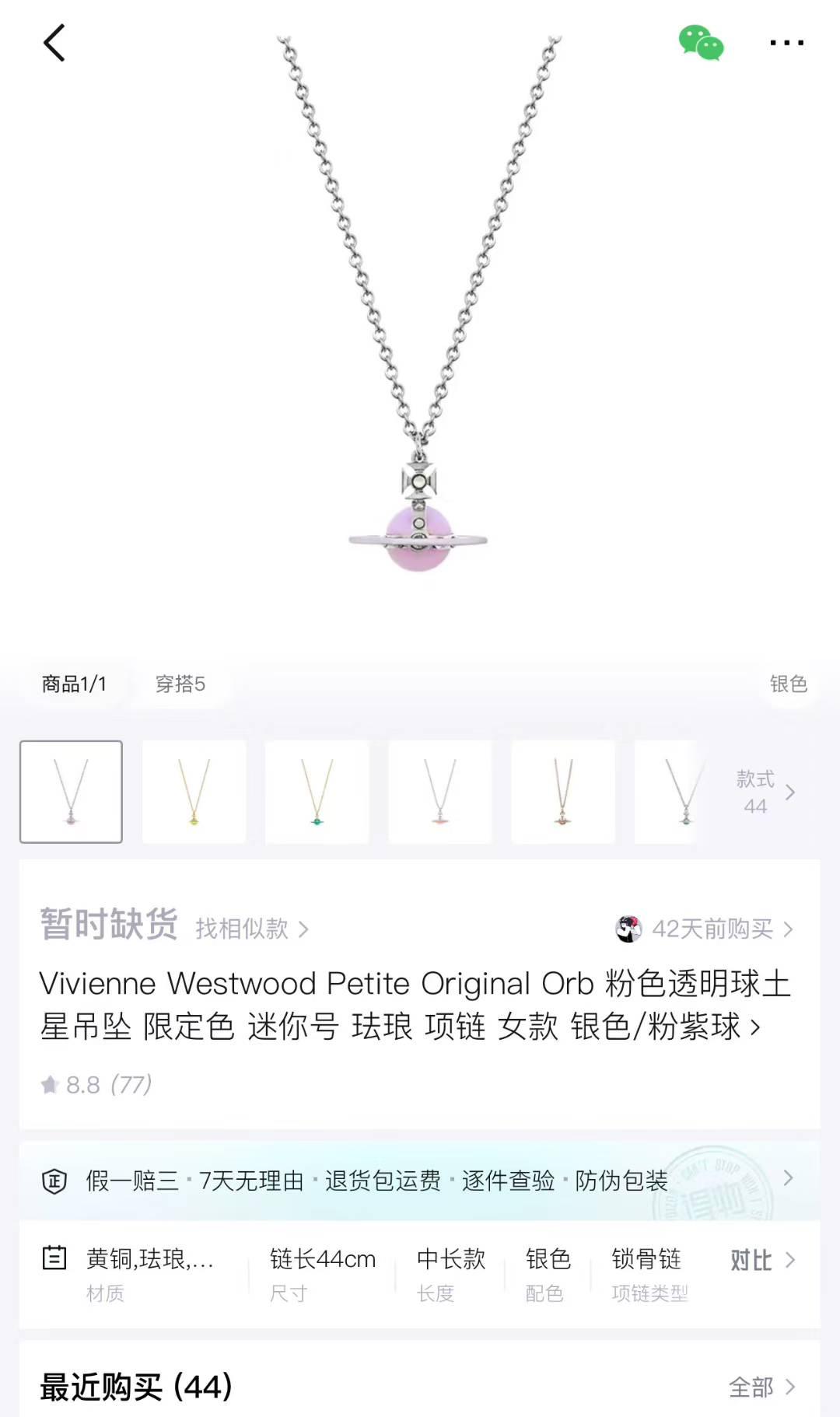Share the product via the WeChat icon
The width and height of the screenshot is (840, 1417).
click(701, 43)
